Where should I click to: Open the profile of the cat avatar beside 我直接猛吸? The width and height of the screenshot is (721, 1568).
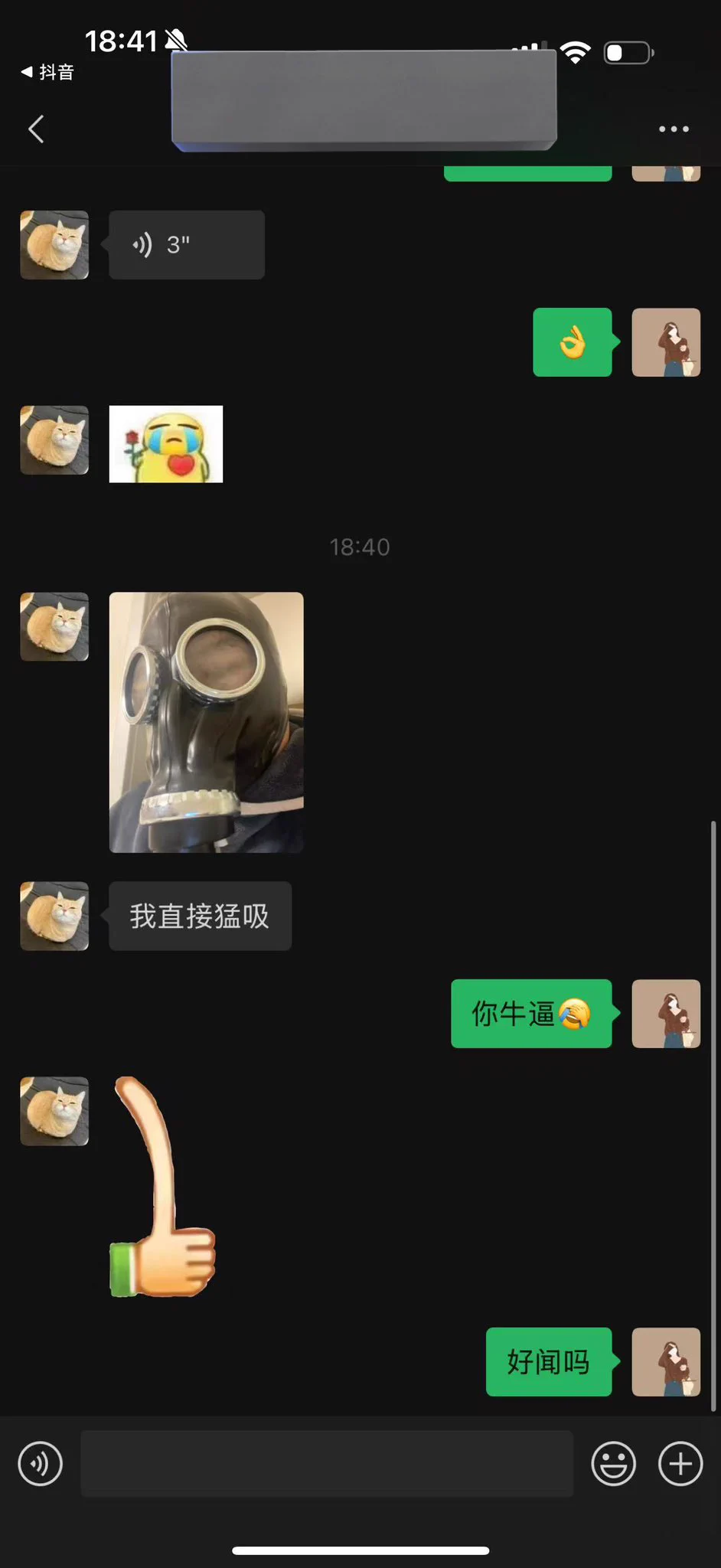[54, 916]
